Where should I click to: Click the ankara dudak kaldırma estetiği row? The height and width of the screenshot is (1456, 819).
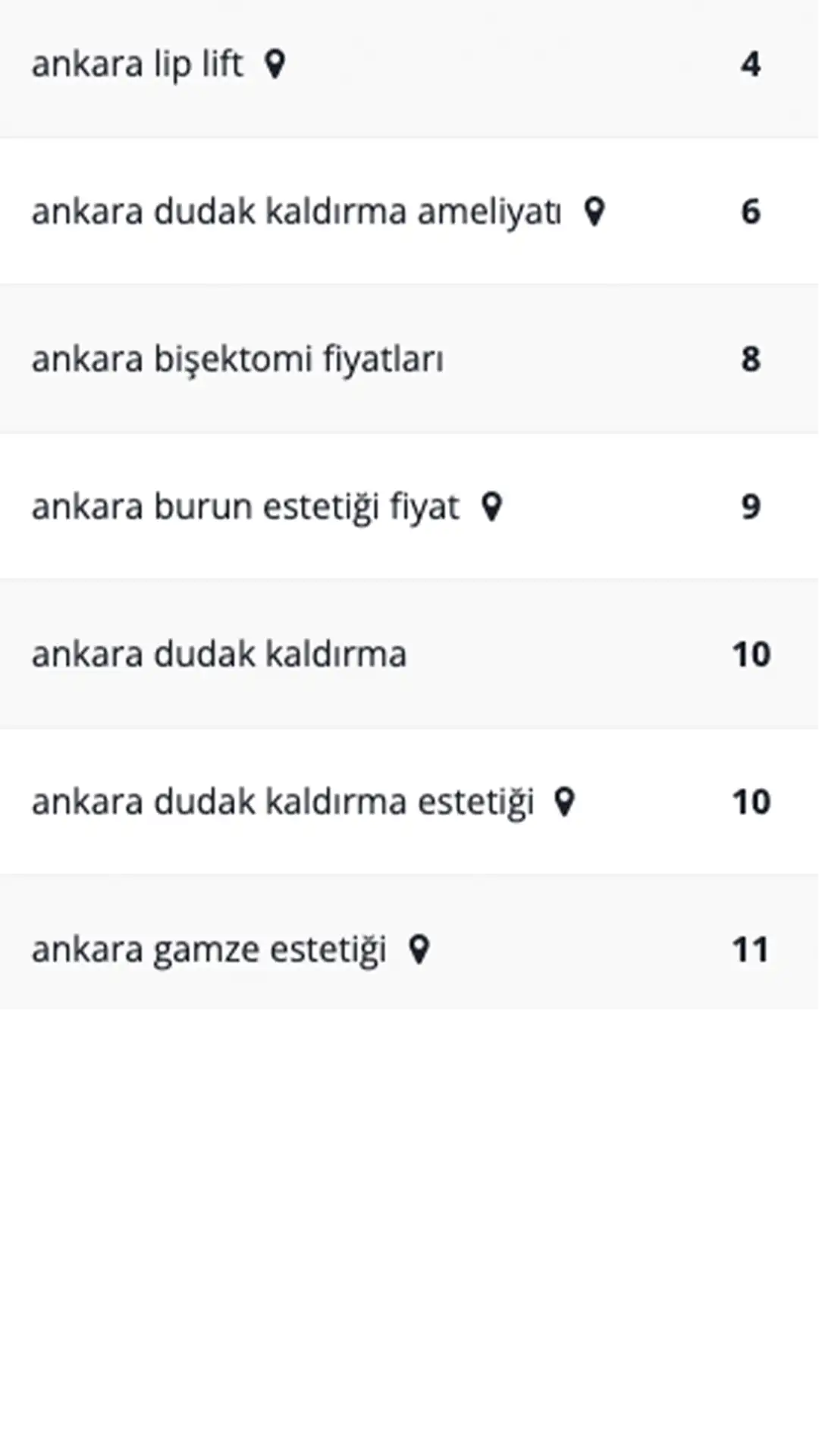409,800
